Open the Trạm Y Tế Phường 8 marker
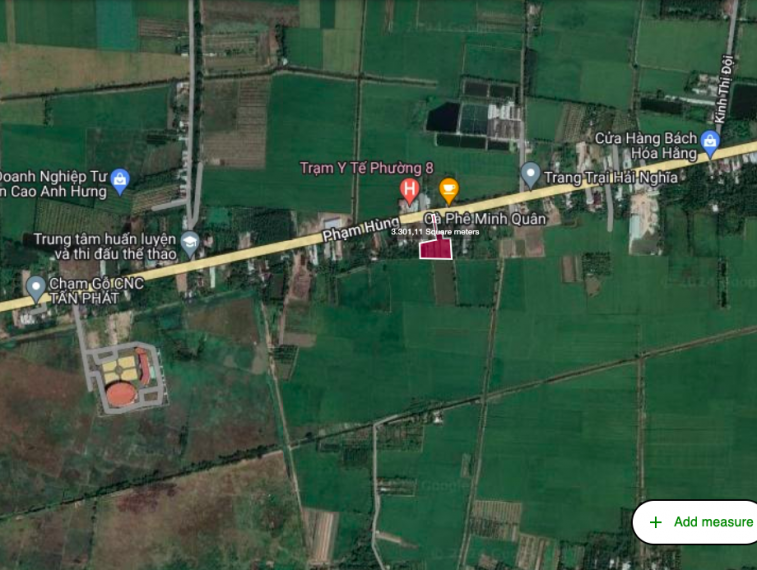Viewport: 757px width, 570px height. [409, 188]
